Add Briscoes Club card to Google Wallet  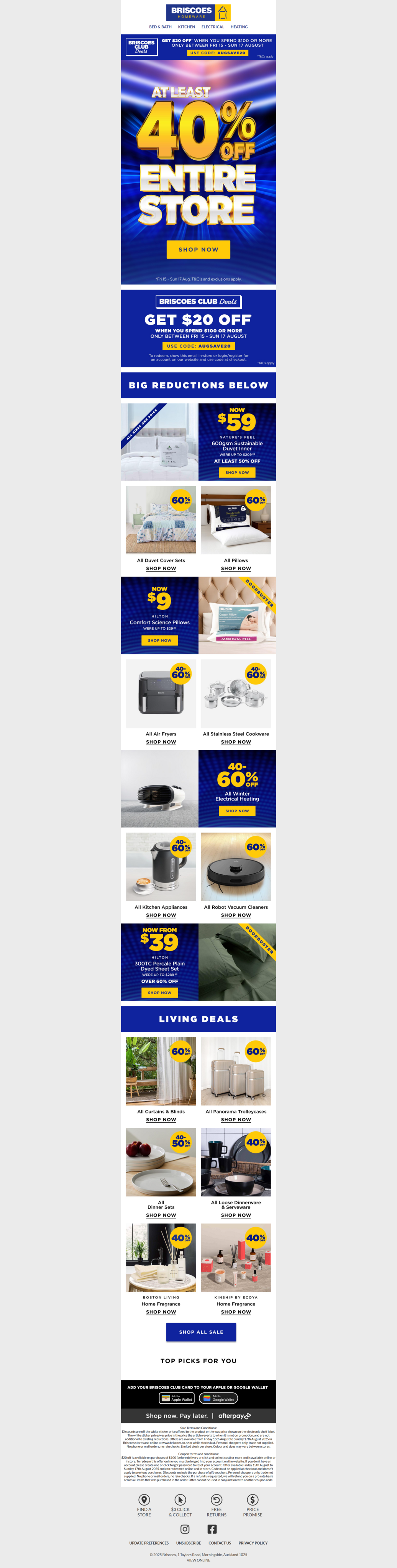pos(218,1398)
